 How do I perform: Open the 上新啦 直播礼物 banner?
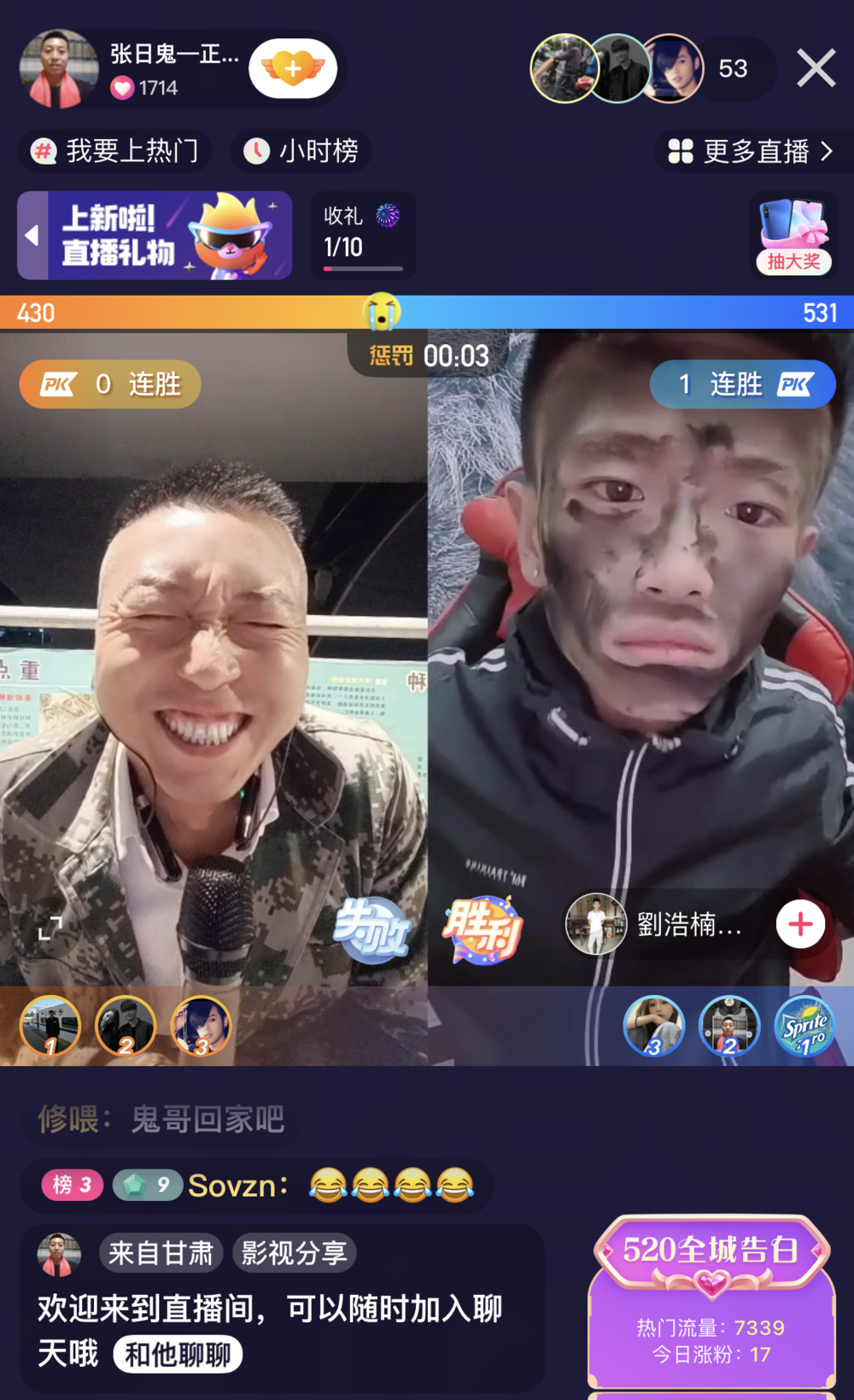169,236
